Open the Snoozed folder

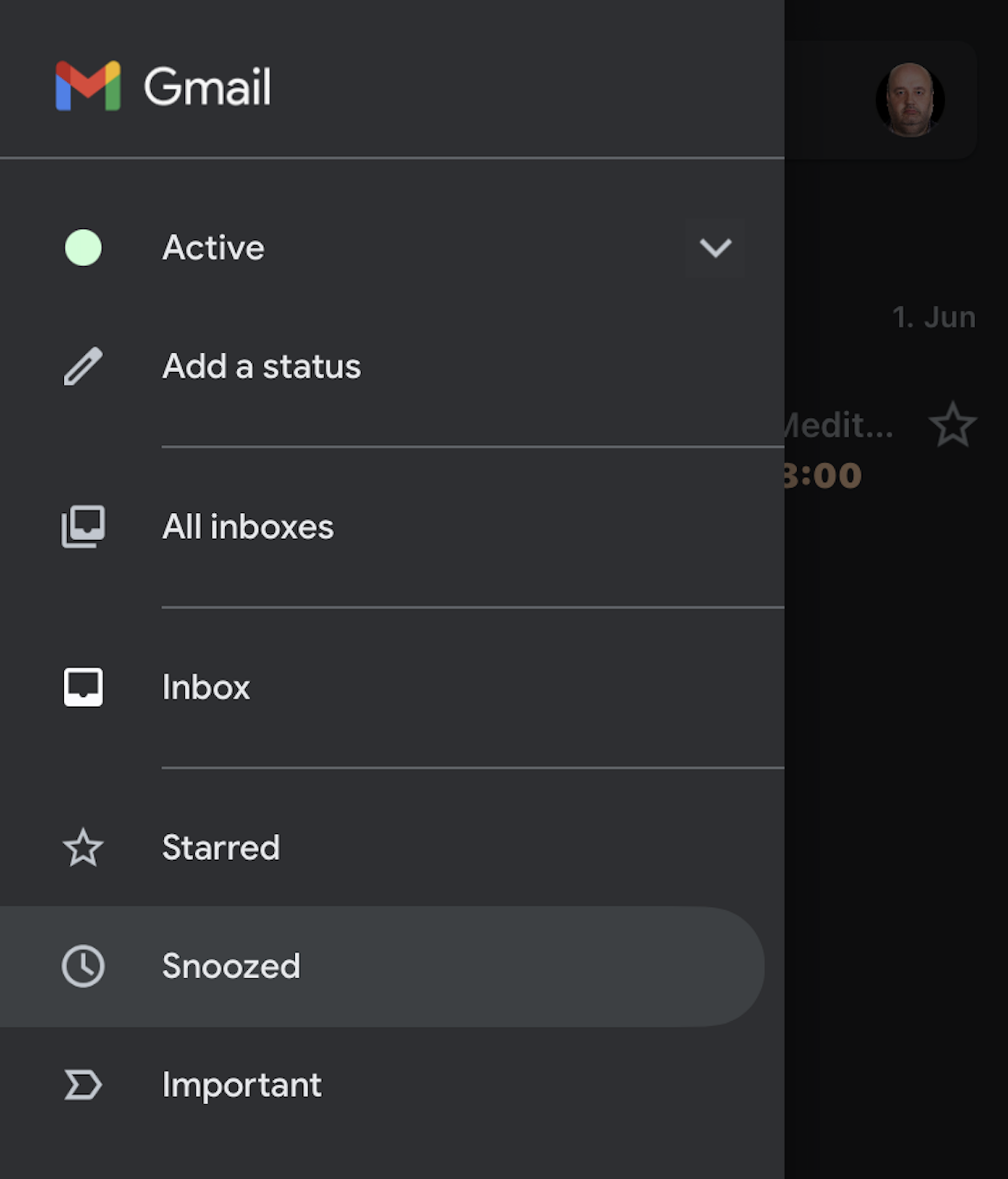click(x=231, y=967)
